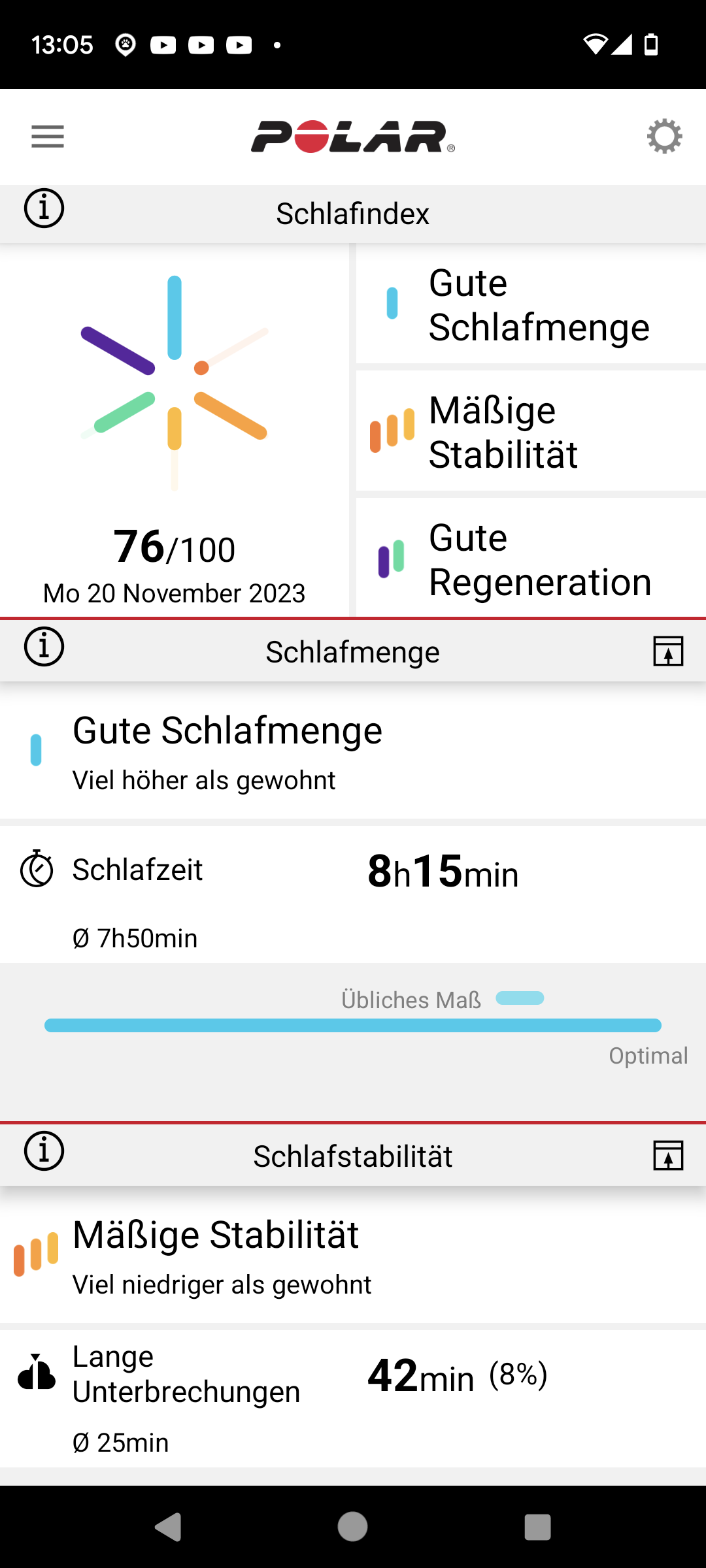706x1568 pixels.
Task: Go back with the system back button
Action: pyautogui.click(x=169, y=1527)
